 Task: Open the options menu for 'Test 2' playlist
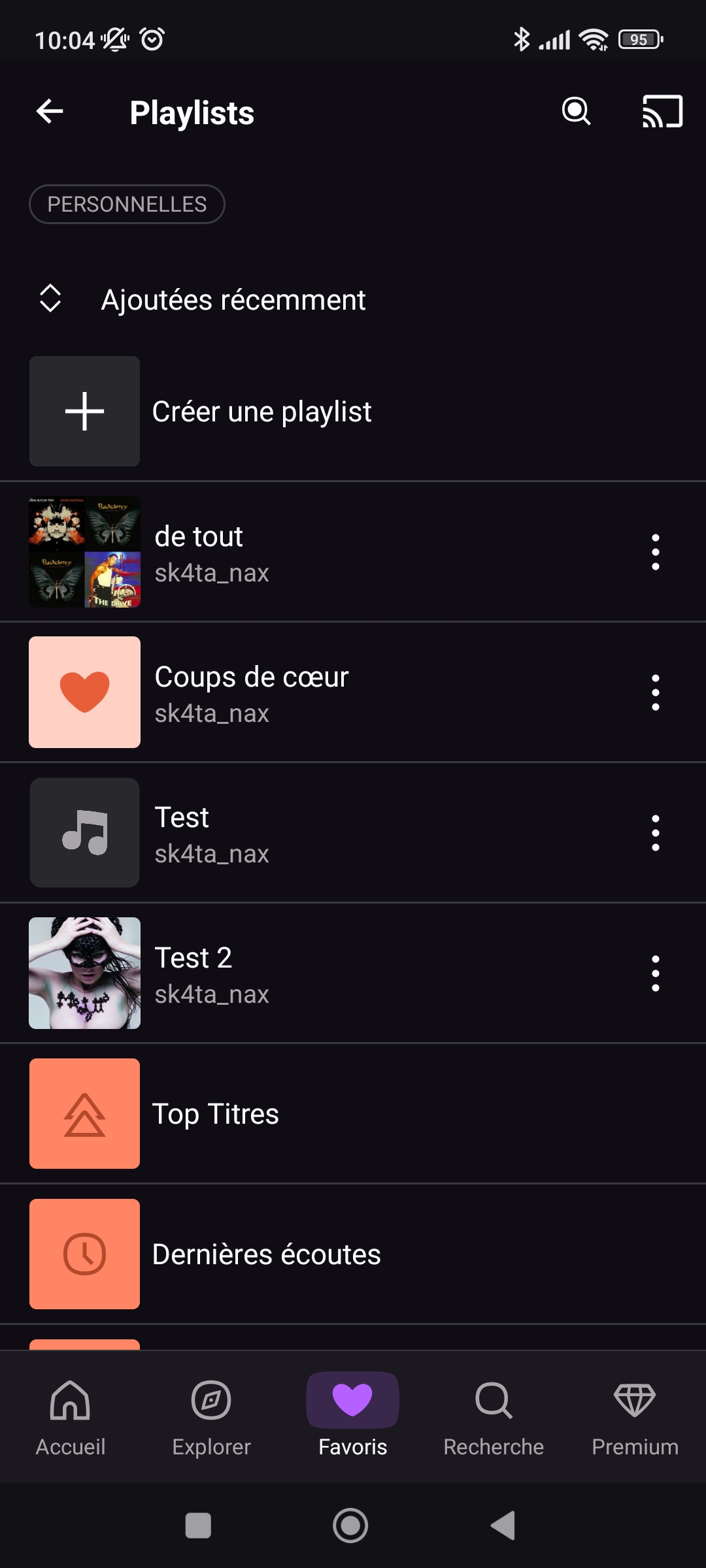[656, 973]
